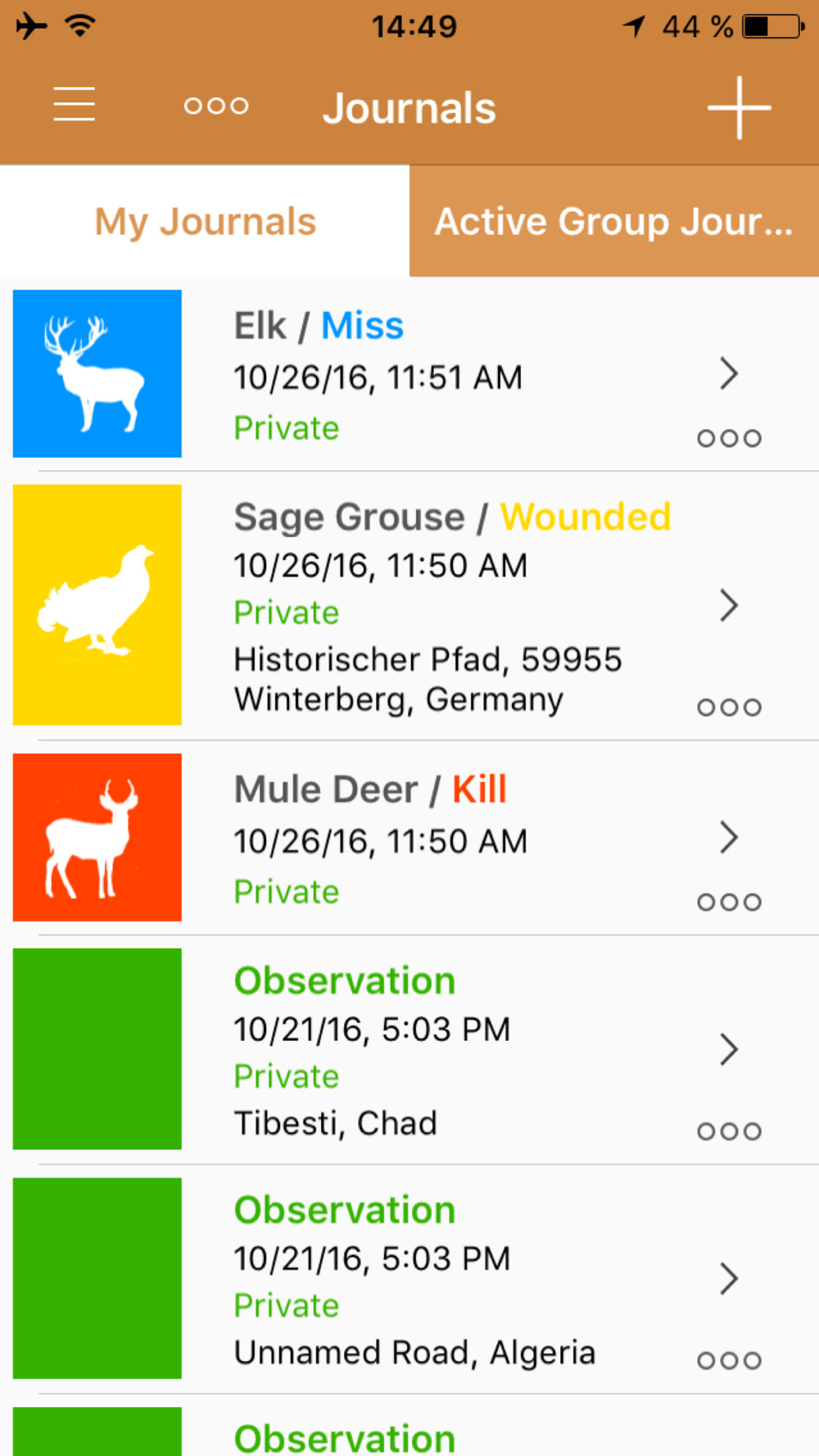Open the Observation at Unnamed Road, Algeria
Image resolution: width=819 pixels, height=1456 pixels.
(x=409, y=1279)
